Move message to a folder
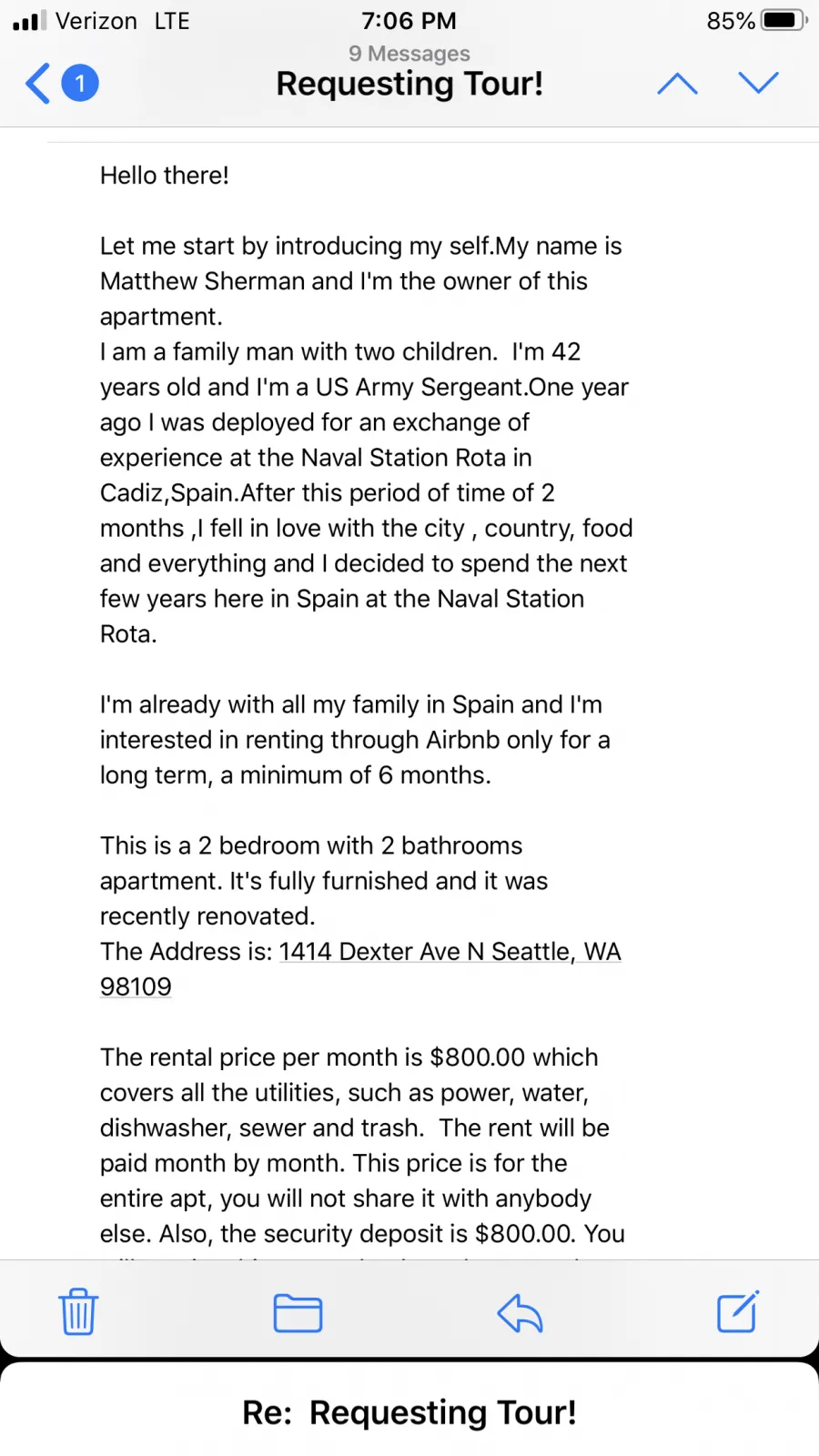This screenshot has width=819, height=1456. [x=298, y=1313]
